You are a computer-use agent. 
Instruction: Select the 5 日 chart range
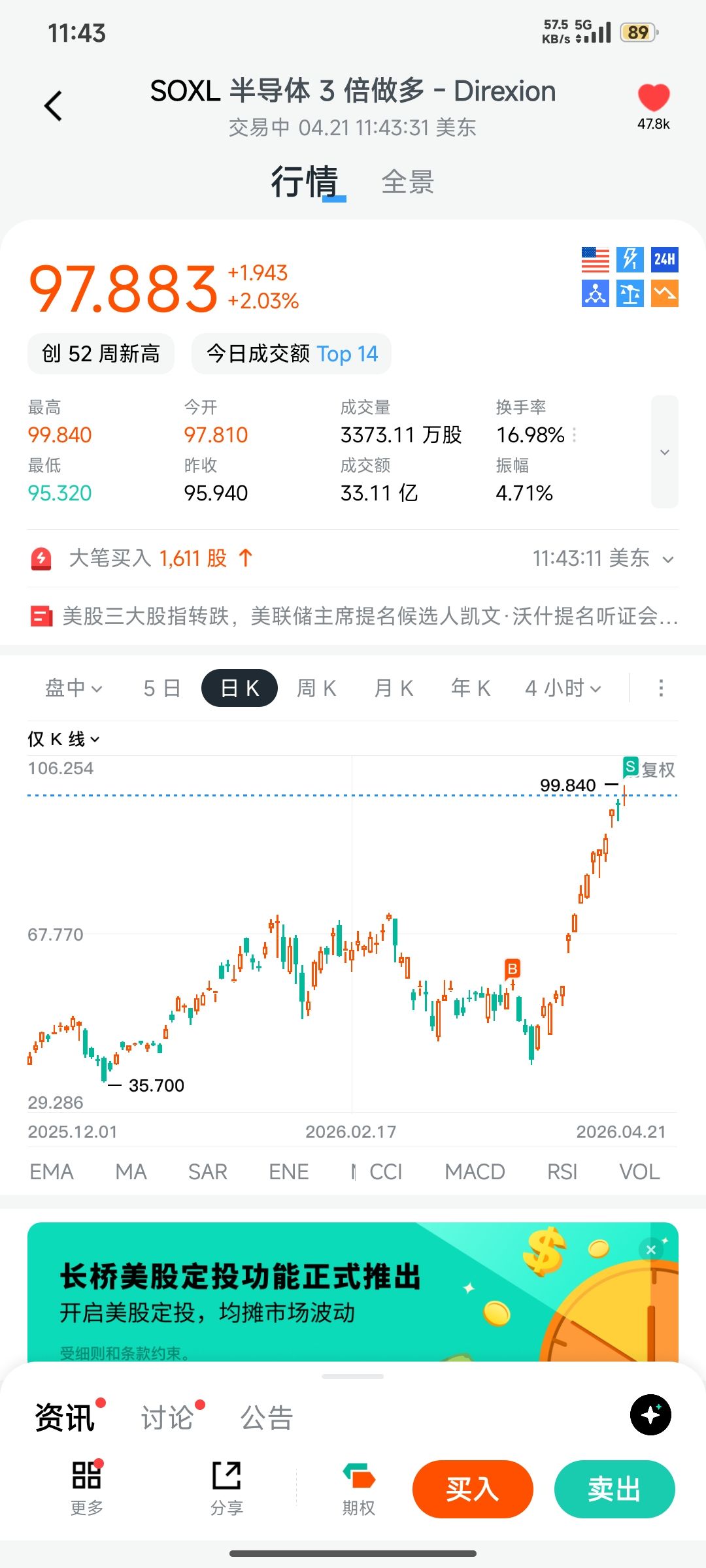[x=161, y=688]
